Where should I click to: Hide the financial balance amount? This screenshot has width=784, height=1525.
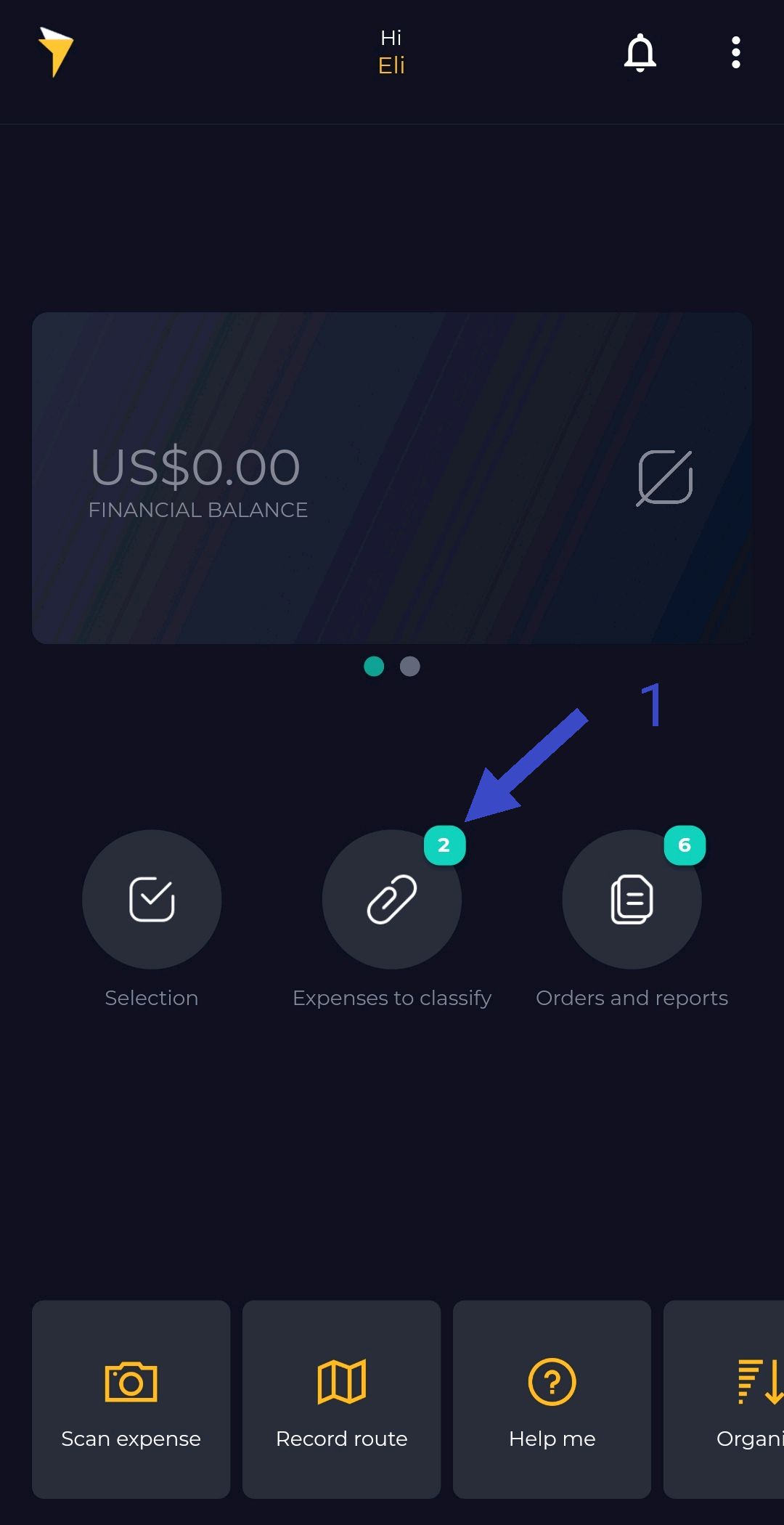coord(665,477)
